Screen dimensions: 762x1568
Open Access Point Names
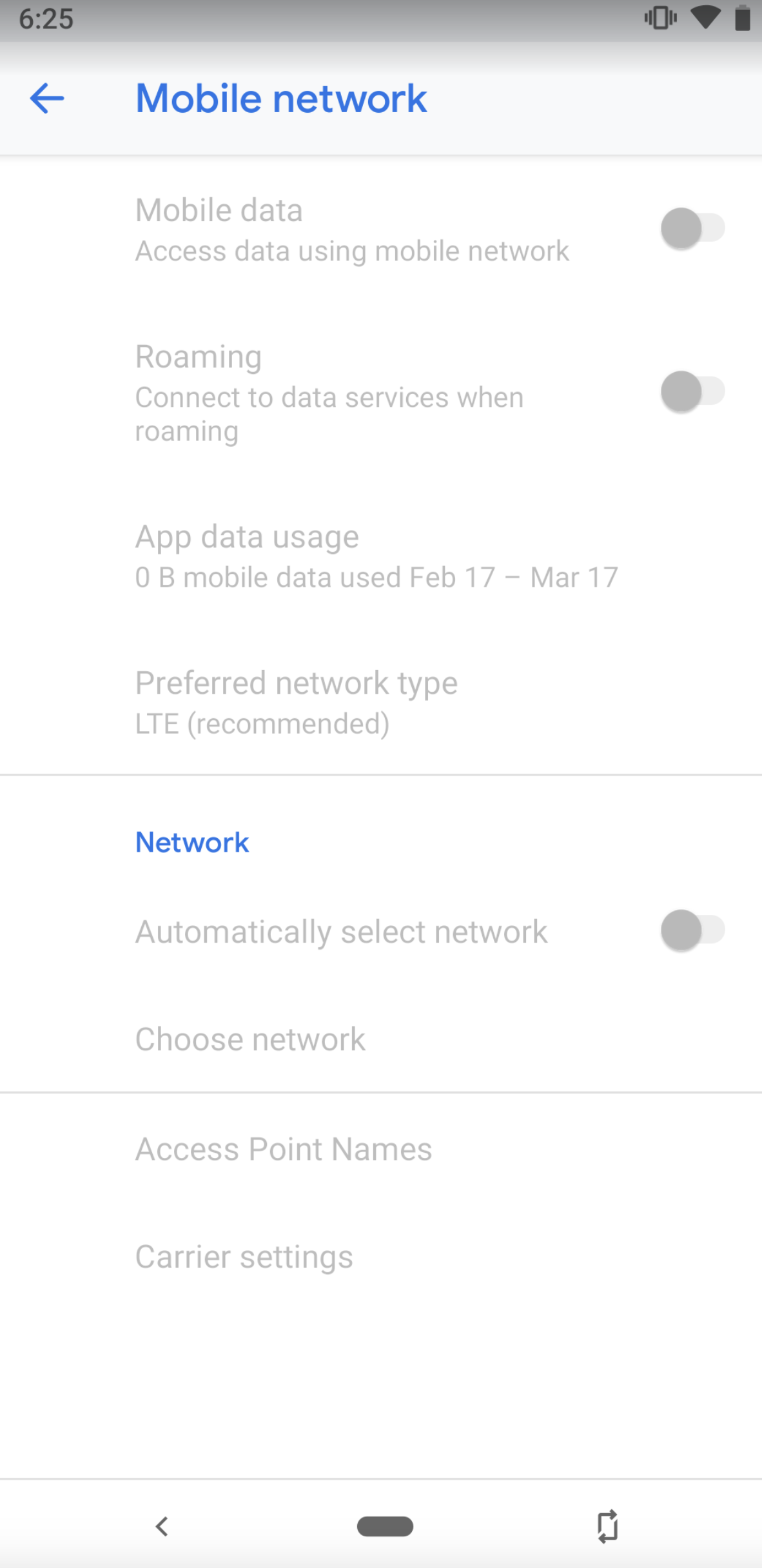coord(284,1149)
